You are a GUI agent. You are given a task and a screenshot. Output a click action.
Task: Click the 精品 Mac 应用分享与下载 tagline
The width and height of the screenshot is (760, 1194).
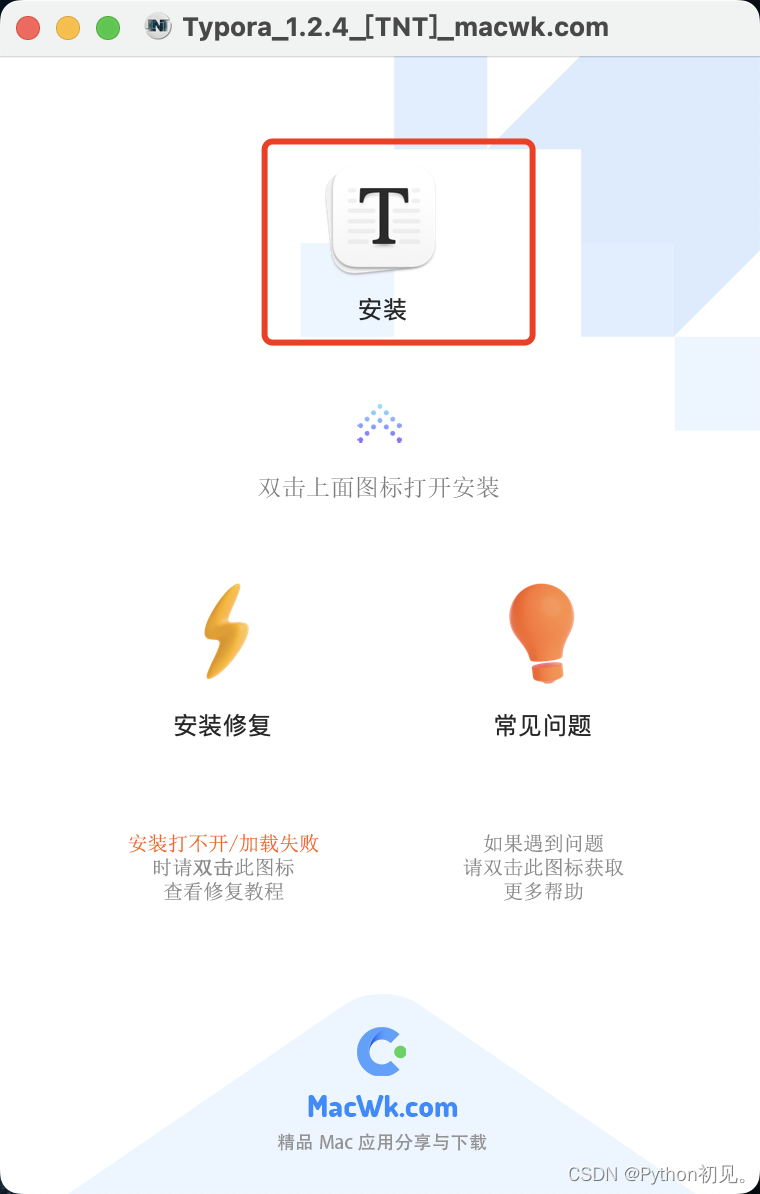pyautogui.click(x=380, y=1143)
